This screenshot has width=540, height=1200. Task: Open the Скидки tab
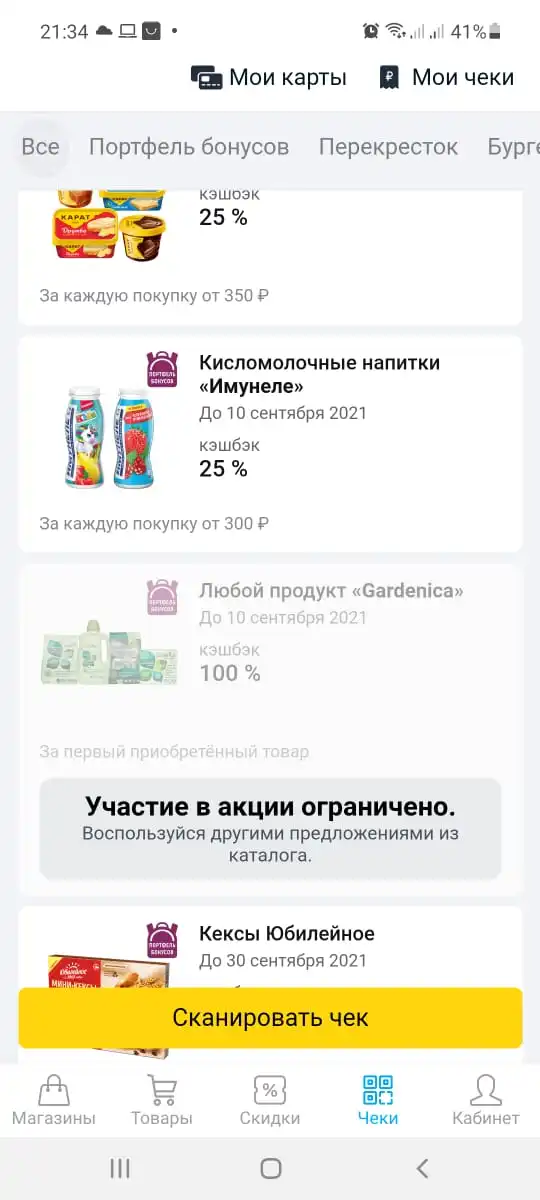(x=270, y=1100)
